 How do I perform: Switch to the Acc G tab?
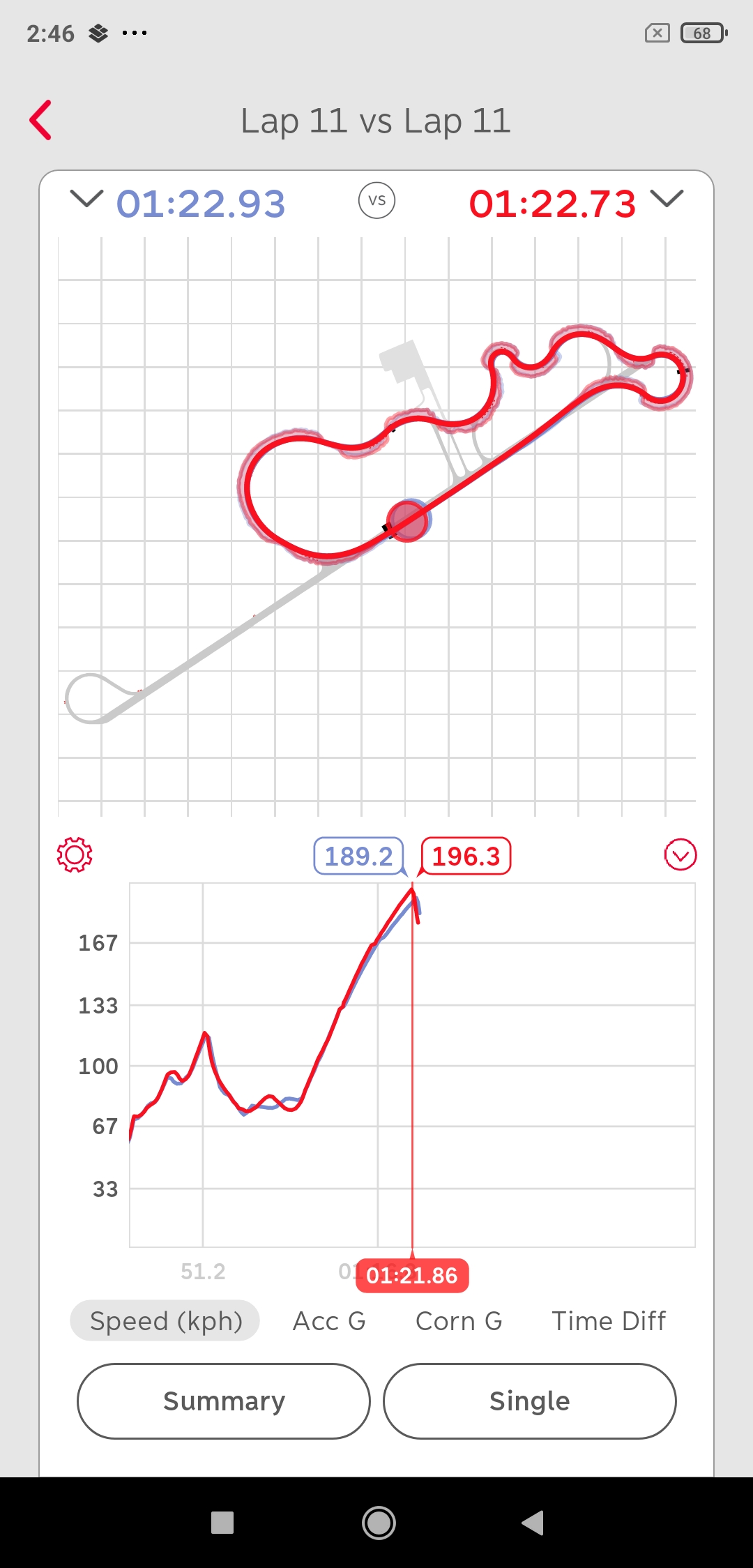(329, 1321)
